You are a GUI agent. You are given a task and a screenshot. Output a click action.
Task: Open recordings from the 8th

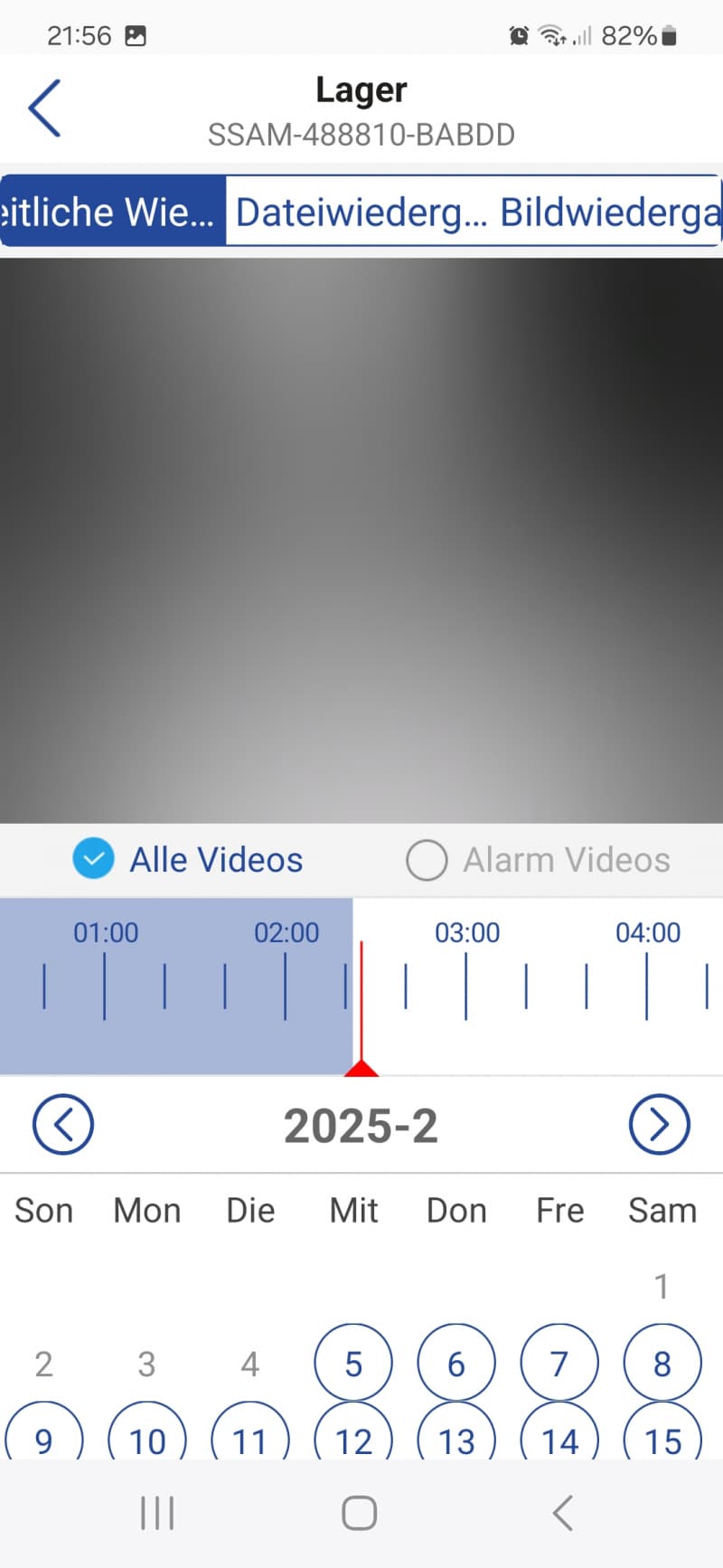coord(662,1363)
